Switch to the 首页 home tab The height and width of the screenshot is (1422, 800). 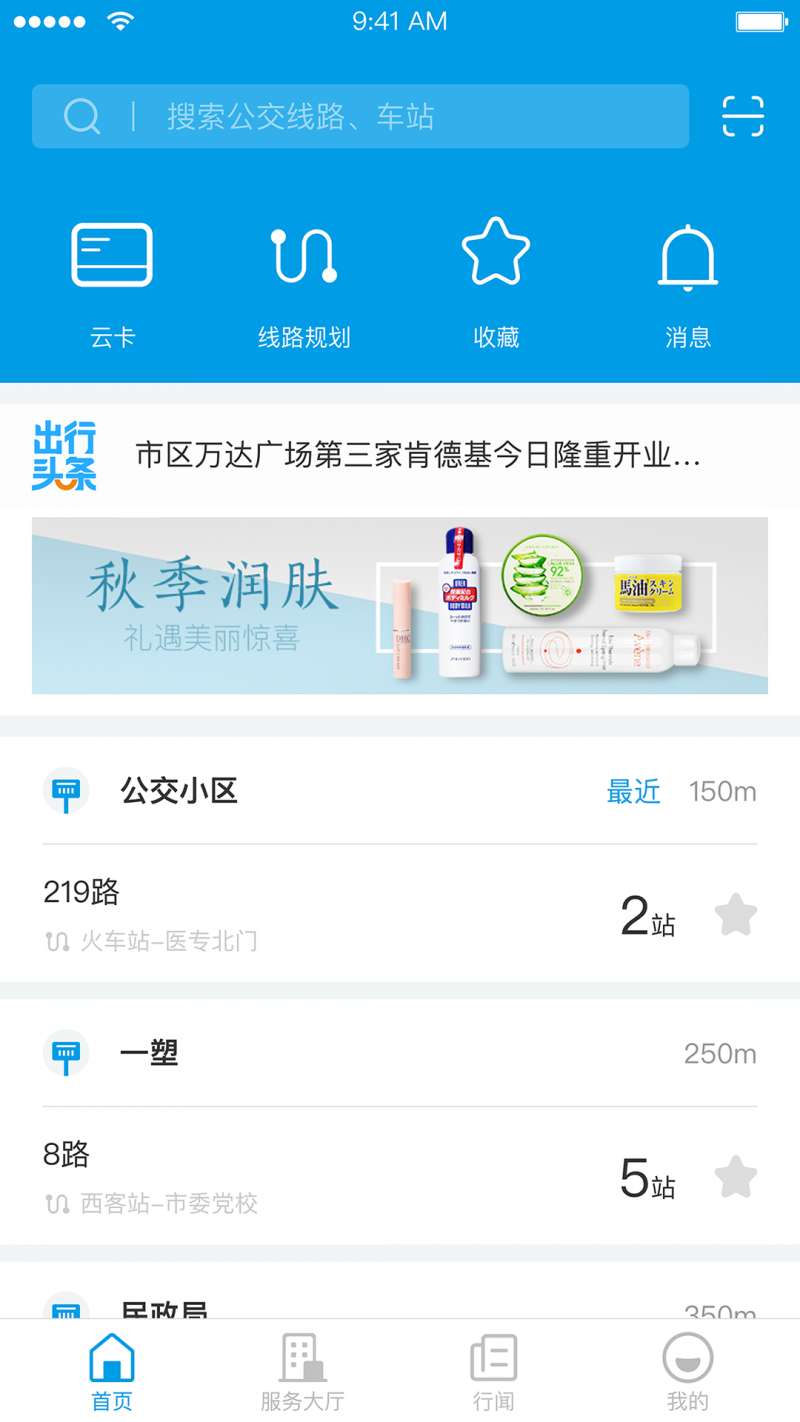(112, 1371)
